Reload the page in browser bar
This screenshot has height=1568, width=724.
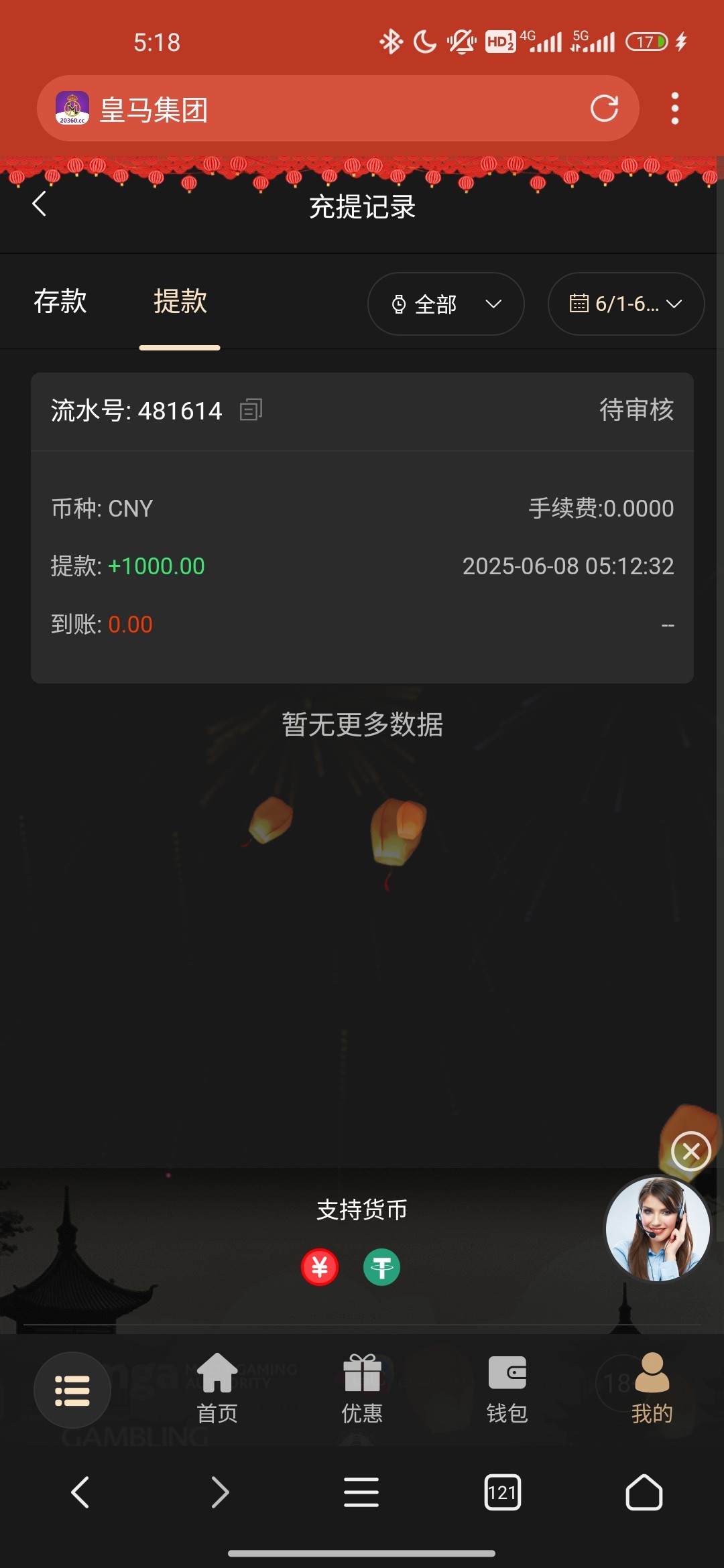click(x=603, y=109)
